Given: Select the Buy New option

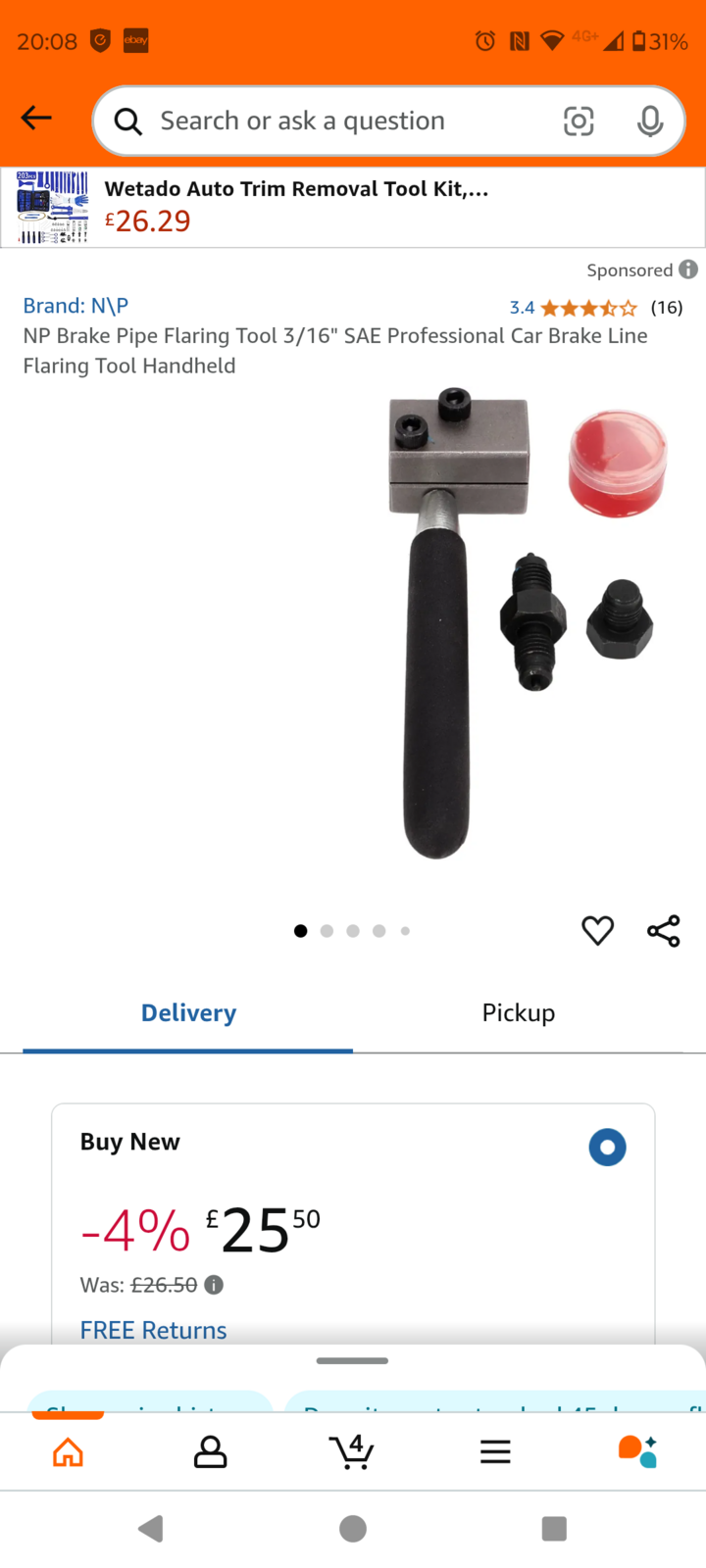Looking at the screenshot, I should (607, 1147).
